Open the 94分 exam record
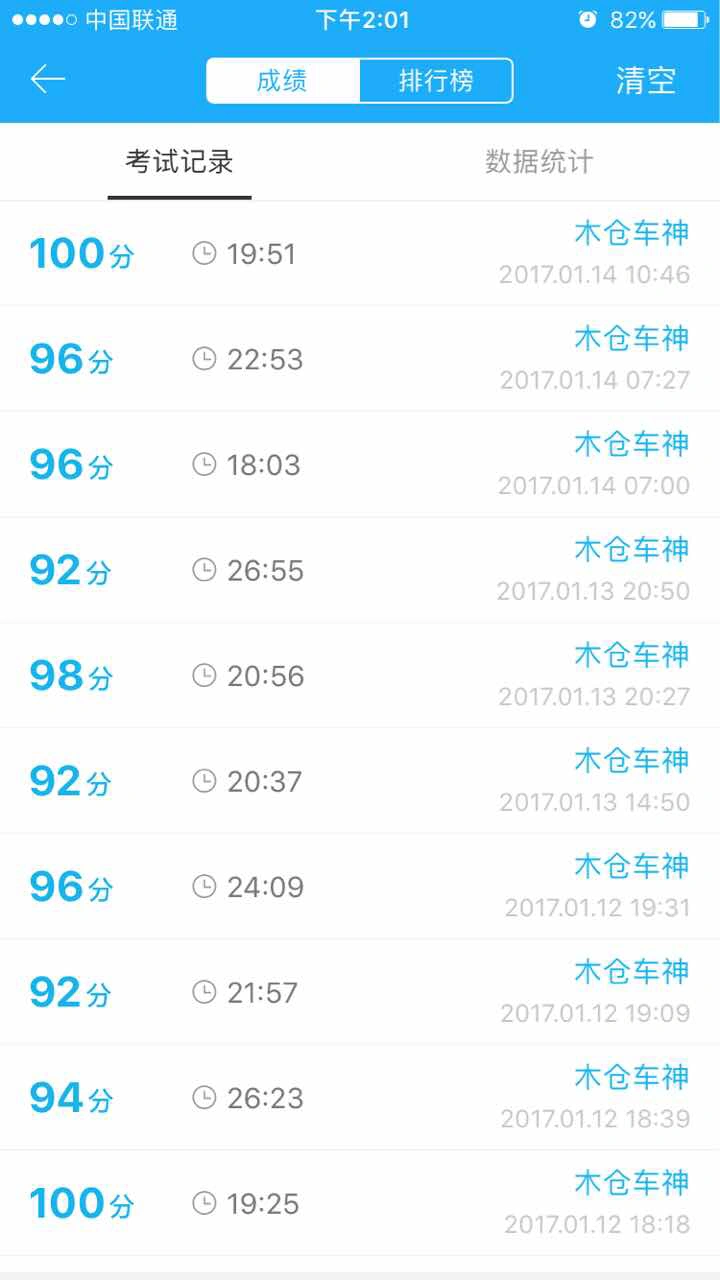This screenshot has width=720, height=1280. tap(360, 1097)
